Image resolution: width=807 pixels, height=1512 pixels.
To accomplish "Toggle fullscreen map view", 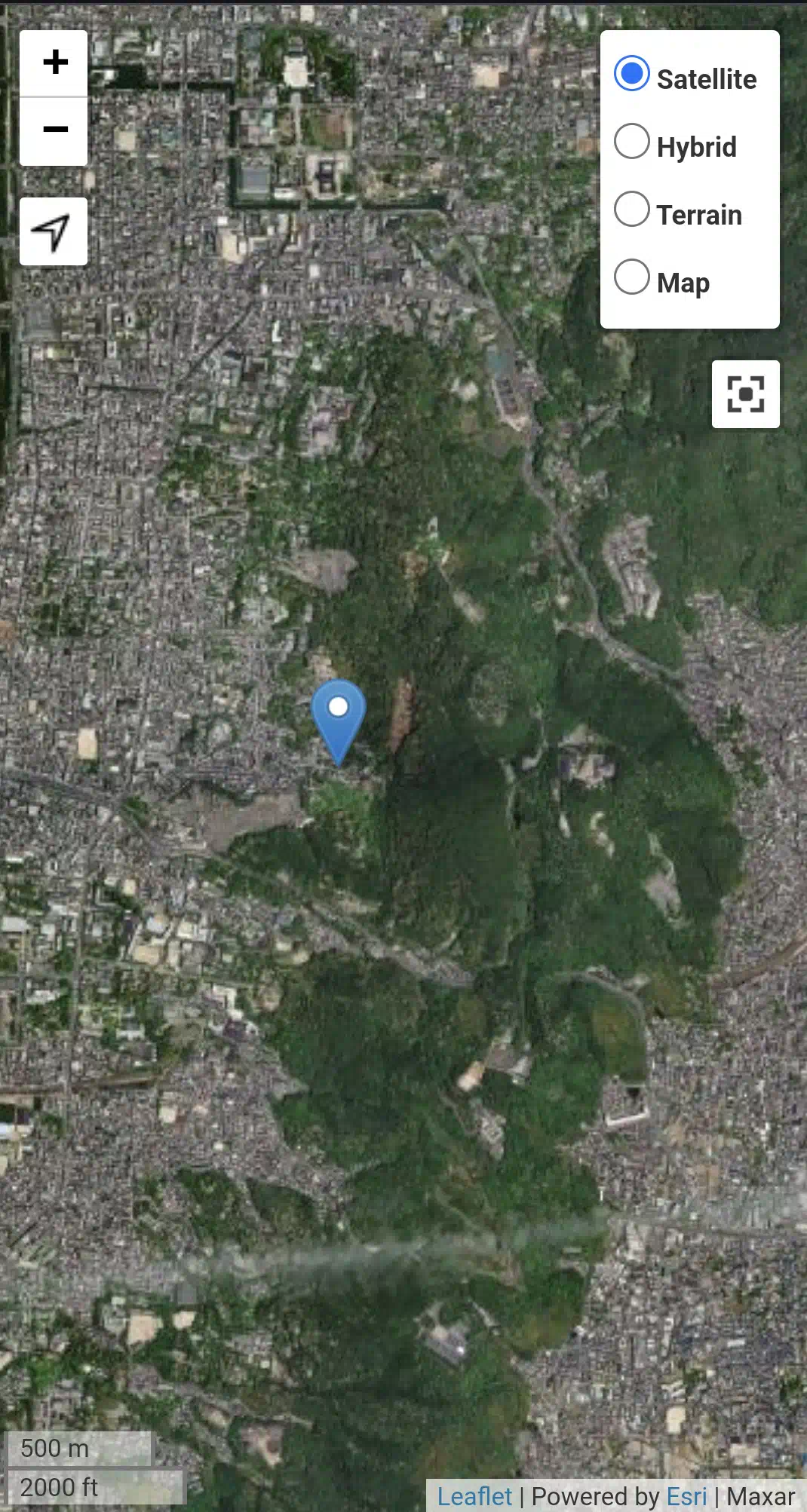I will (x=746, y=394).
